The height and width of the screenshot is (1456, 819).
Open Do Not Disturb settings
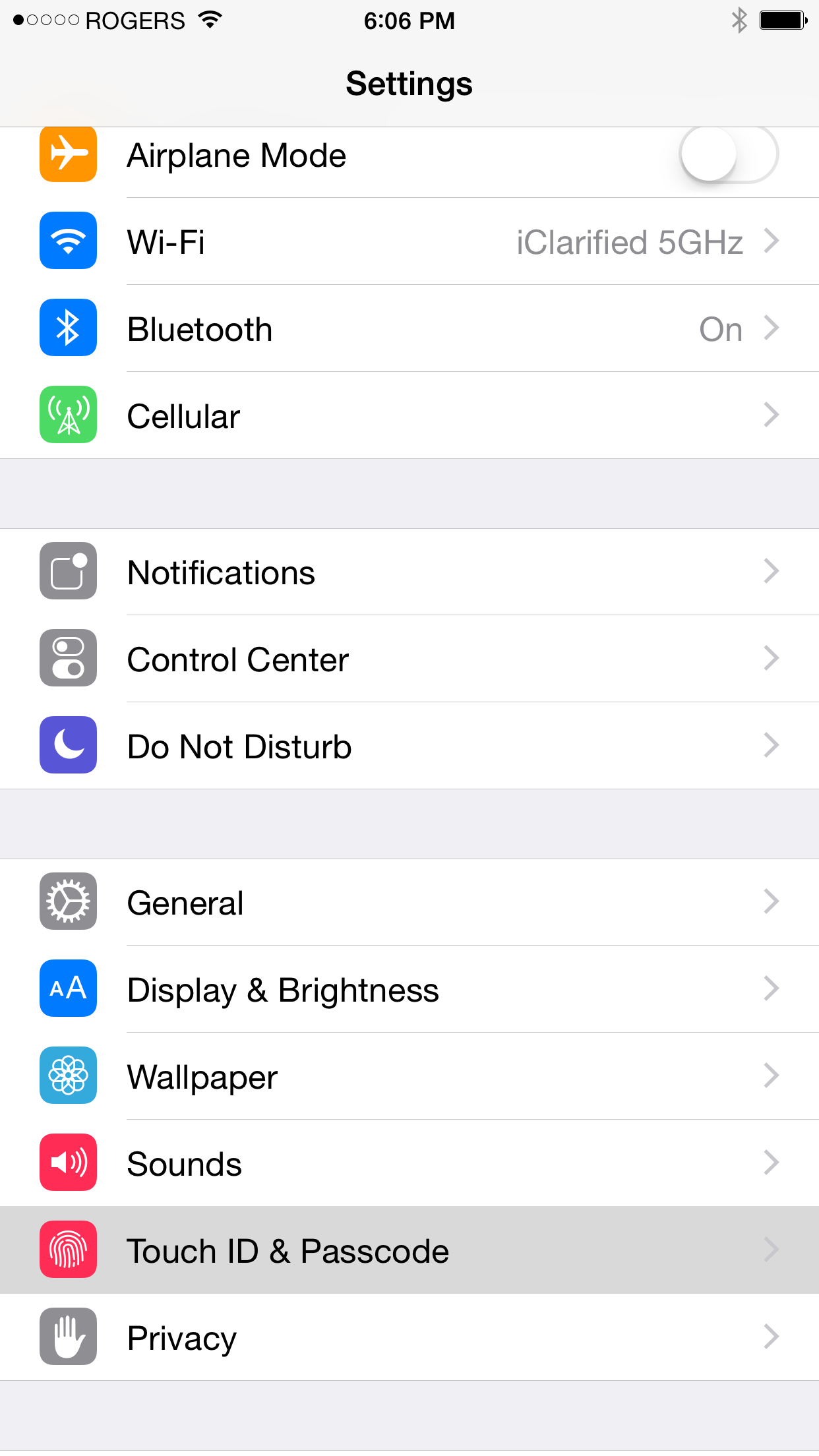(x=409, y=746)
